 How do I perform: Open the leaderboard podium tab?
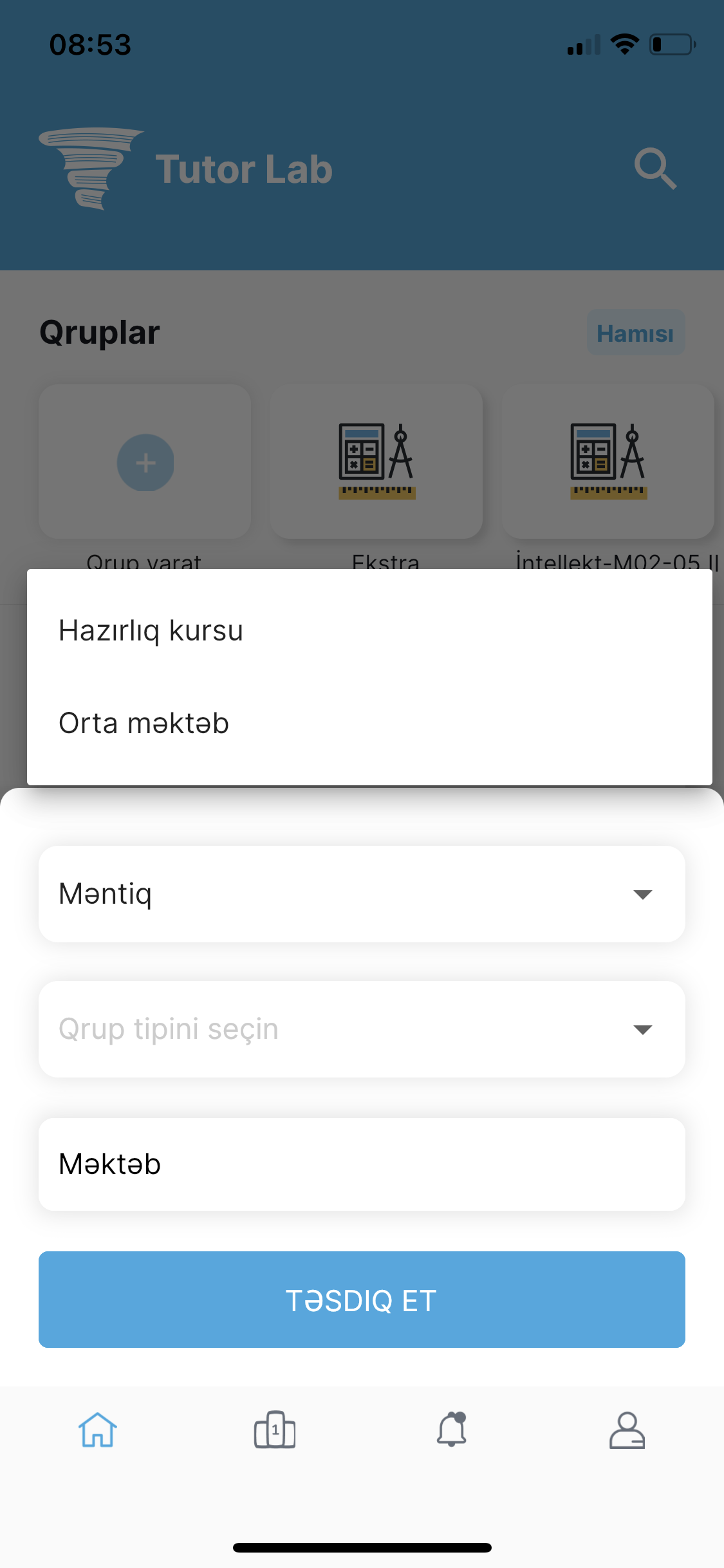click(275, 1430)
